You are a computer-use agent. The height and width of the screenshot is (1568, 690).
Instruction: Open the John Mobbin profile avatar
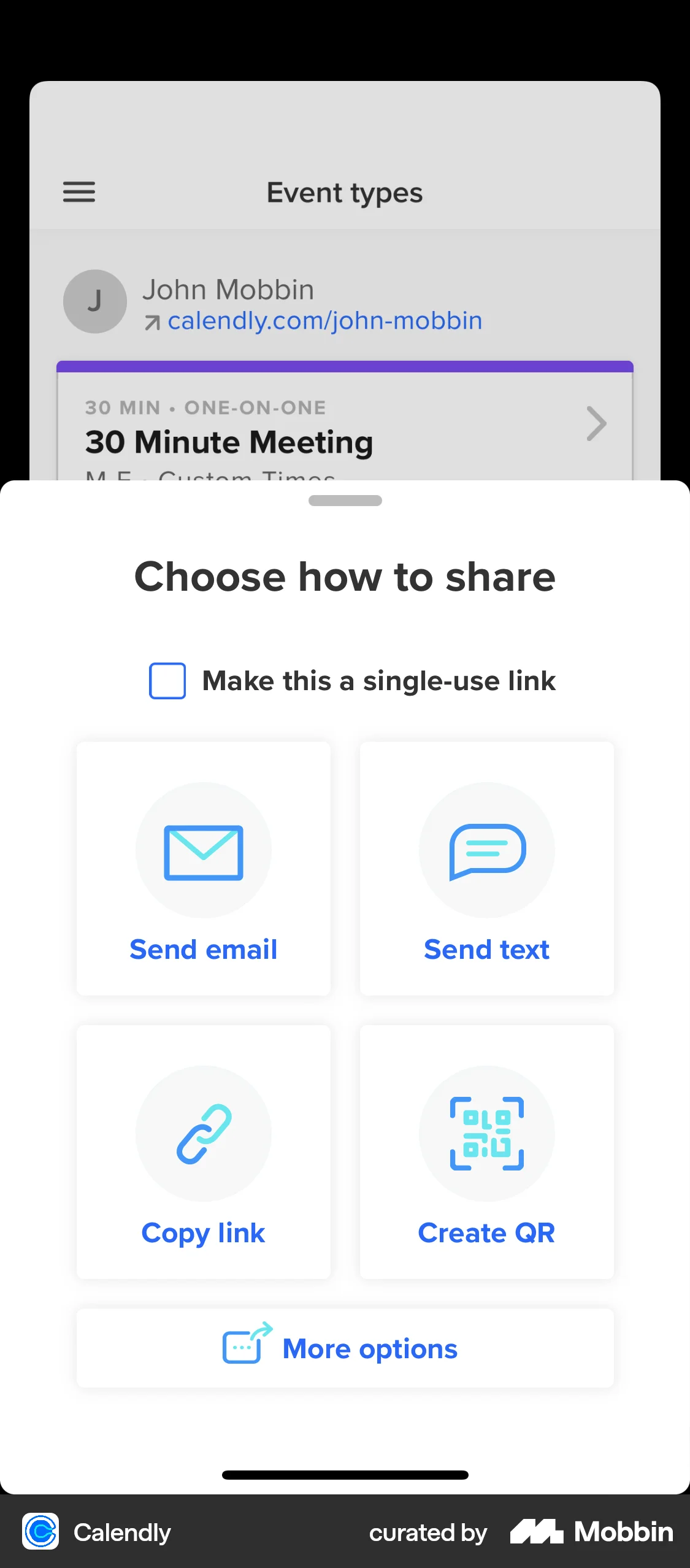95,301
